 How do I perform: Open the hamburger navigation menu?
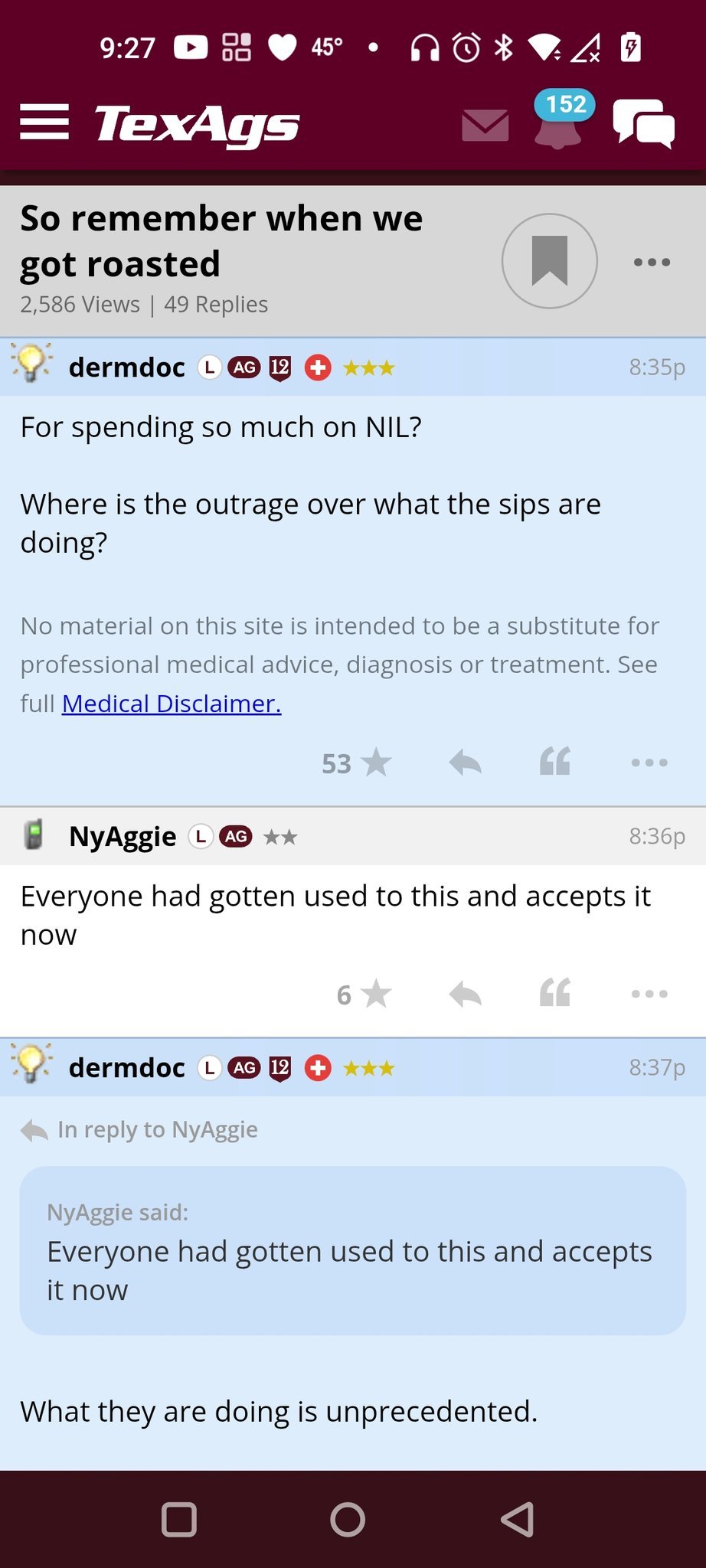pos(44,122)
